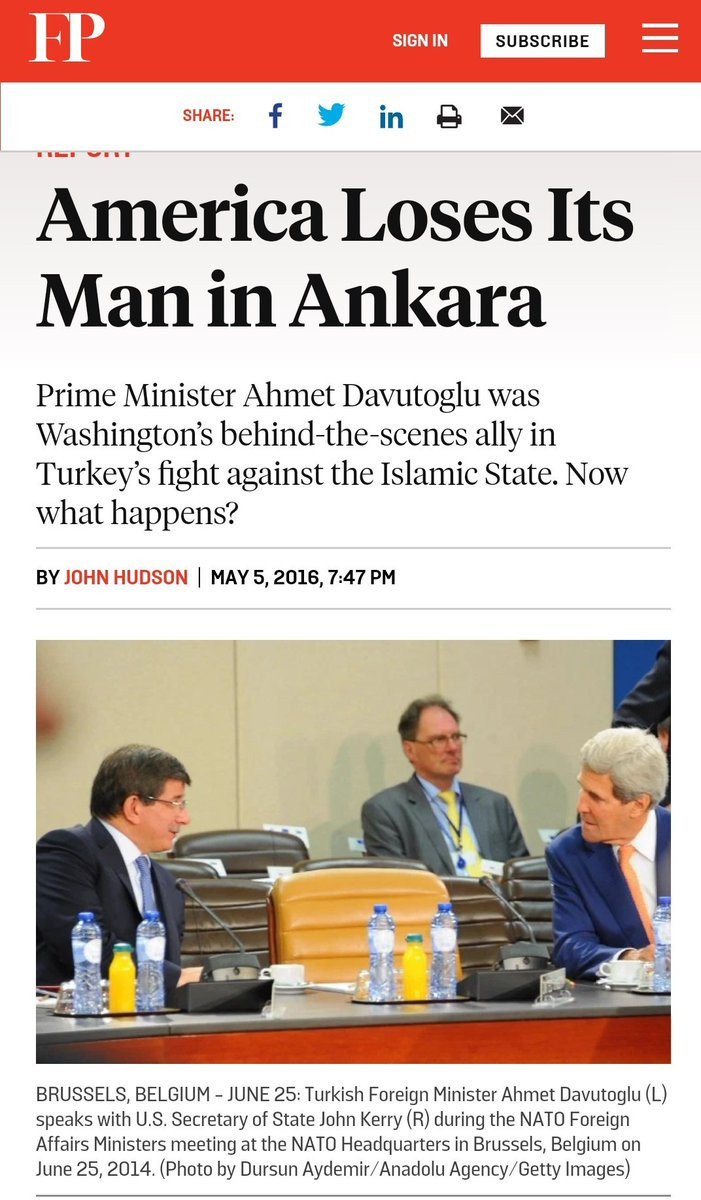Share the article on Twitter
Screen dimensions: 701x1200
pos(332,115)
